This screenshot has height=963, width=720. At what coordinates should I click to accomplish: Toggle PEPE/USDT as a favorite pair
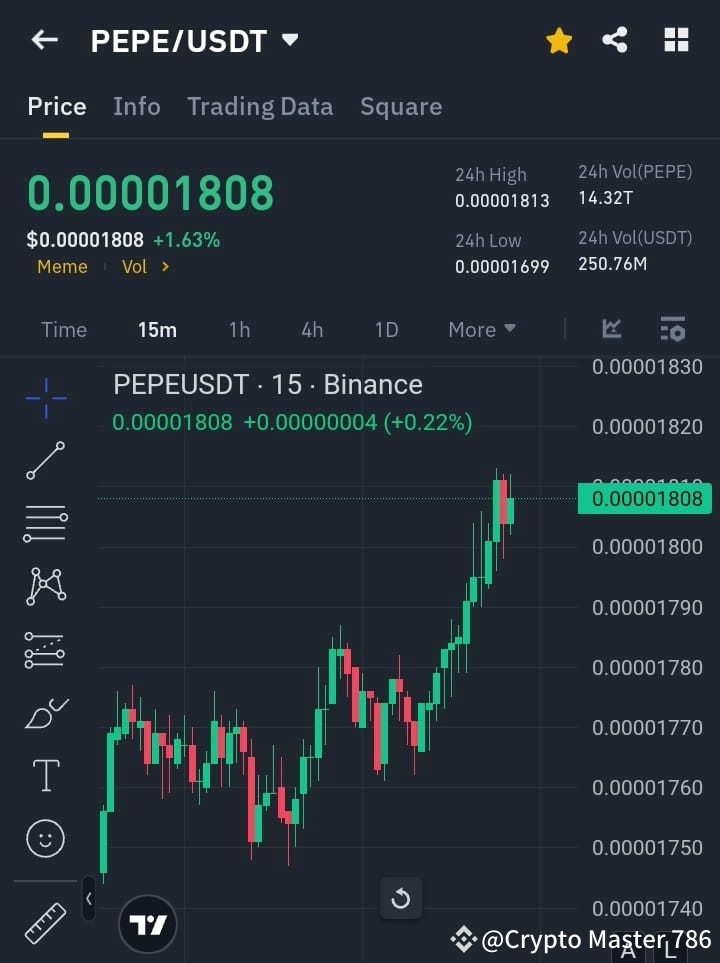[558, 40]
